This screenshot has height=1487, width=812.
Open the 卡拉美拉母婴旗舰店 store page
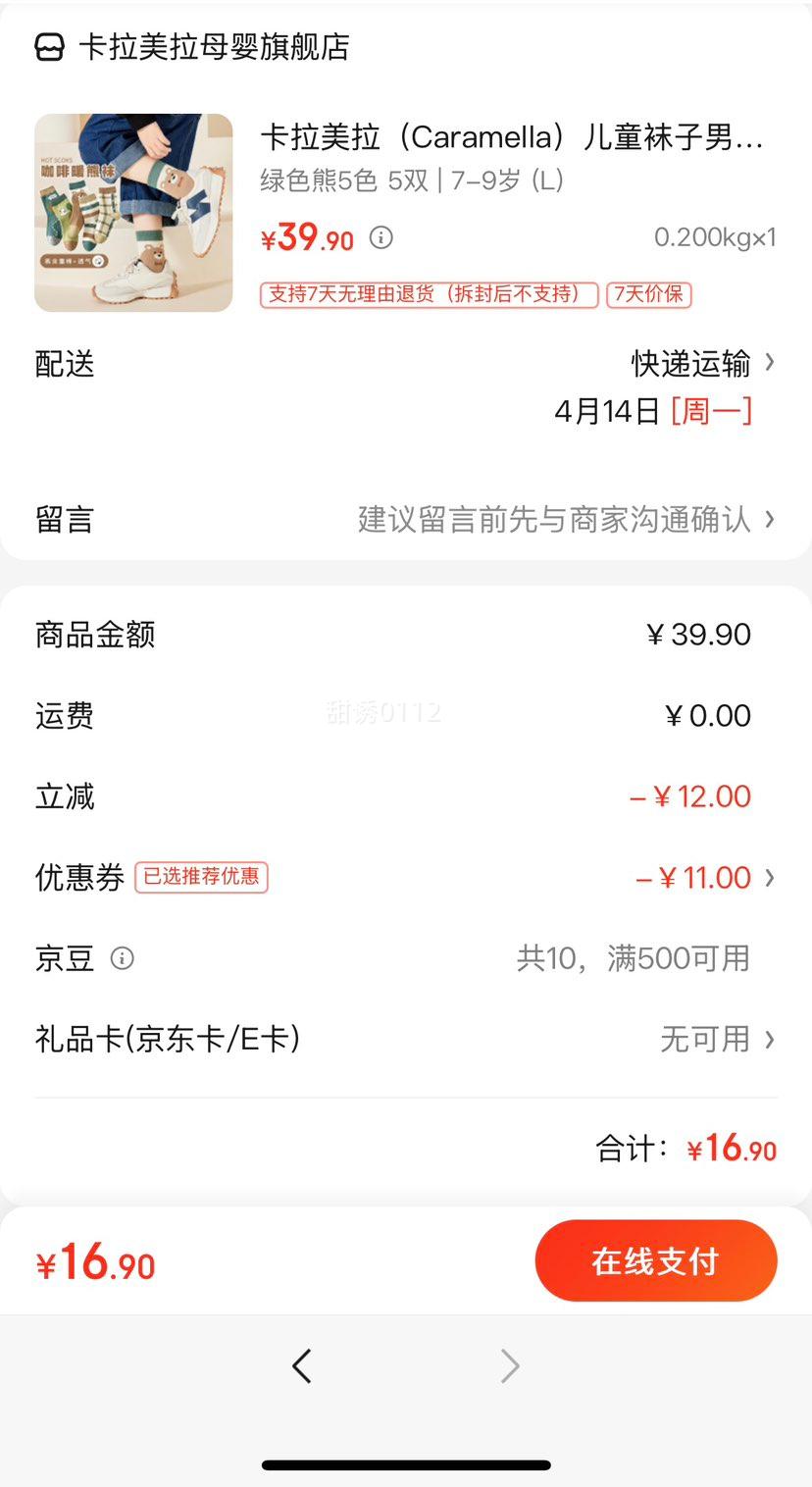(x=212, y=47)
